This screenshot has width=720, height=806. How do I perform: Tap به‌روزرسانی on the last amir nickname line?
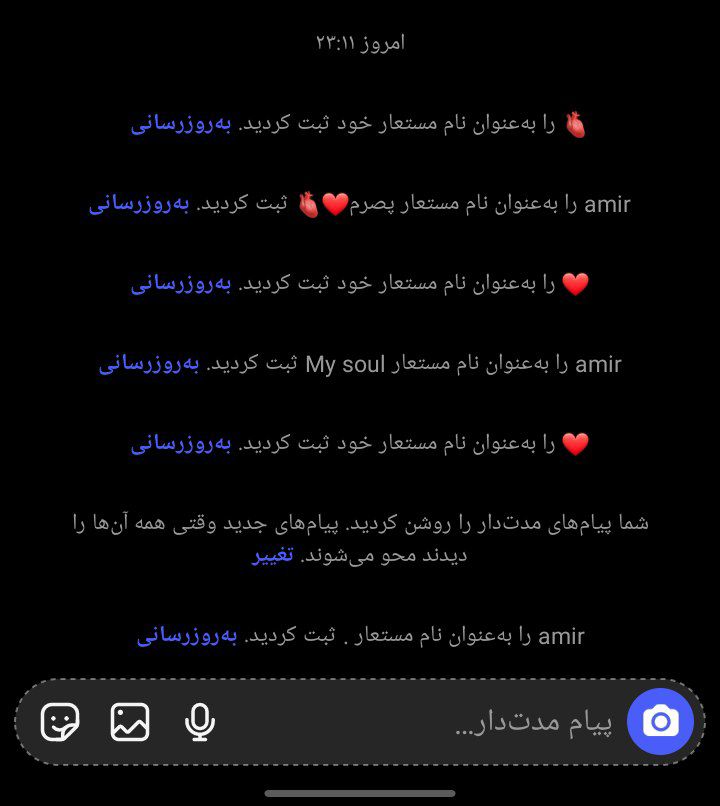click(x=187, y=636)
